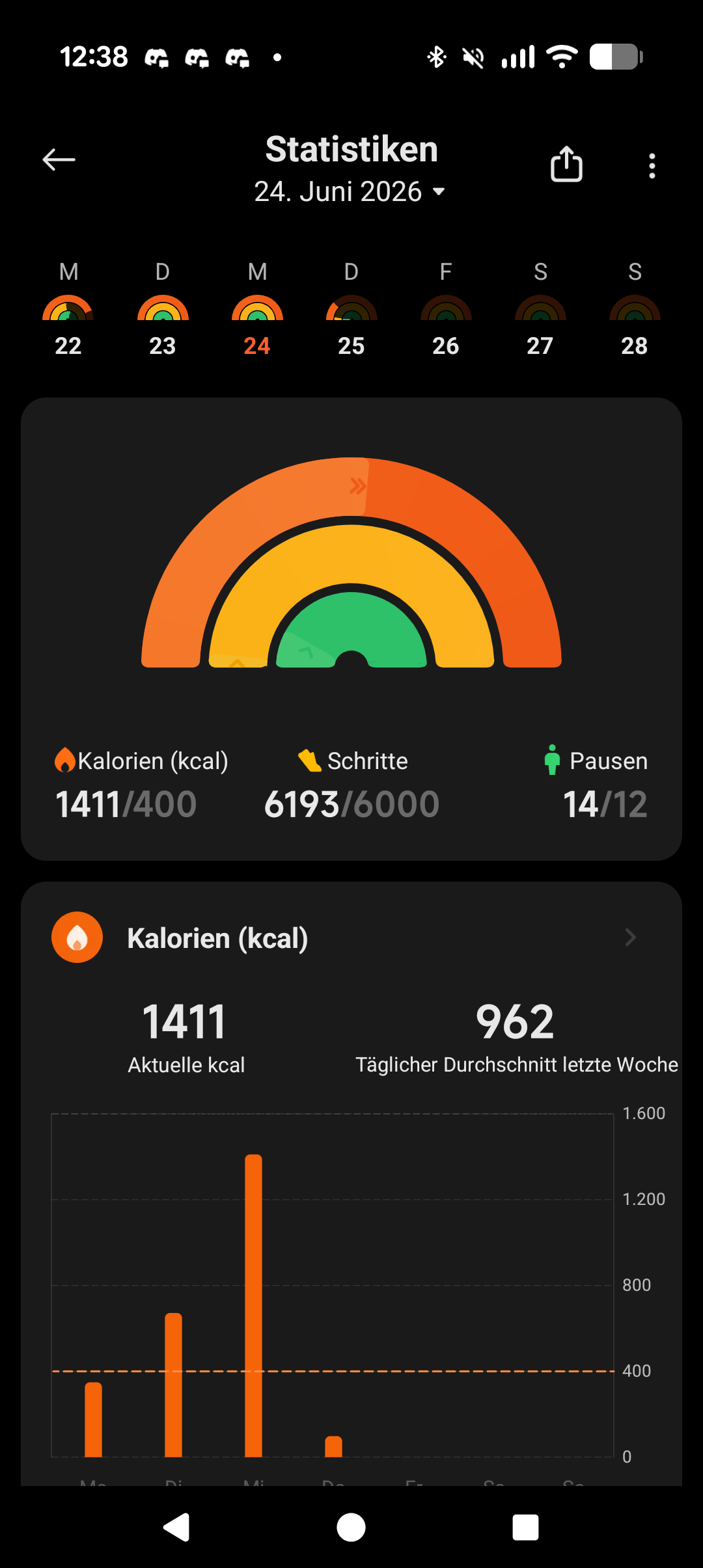The width and height of the screenshot is (703, 1568).
Task: Select Saturday the 27th in the week strip
Action: pyautogui.click(x=540, y=309)
